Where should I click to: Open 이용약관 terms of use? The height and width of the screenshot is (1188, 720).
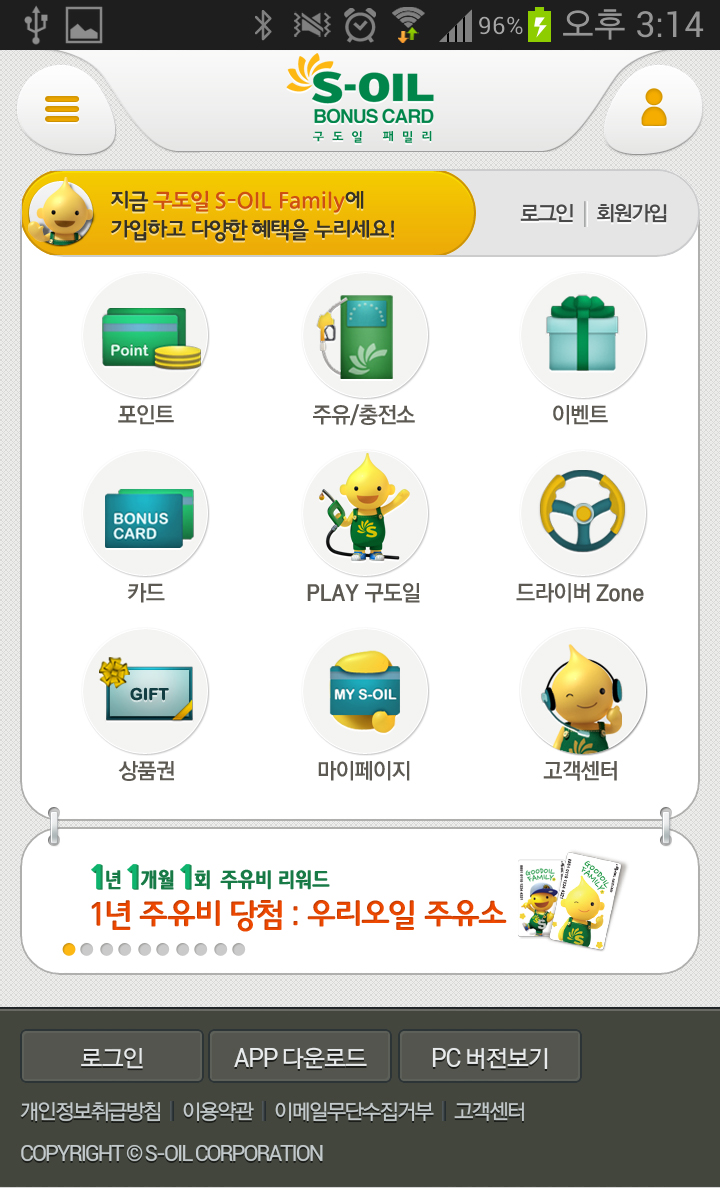point(217,1111)
